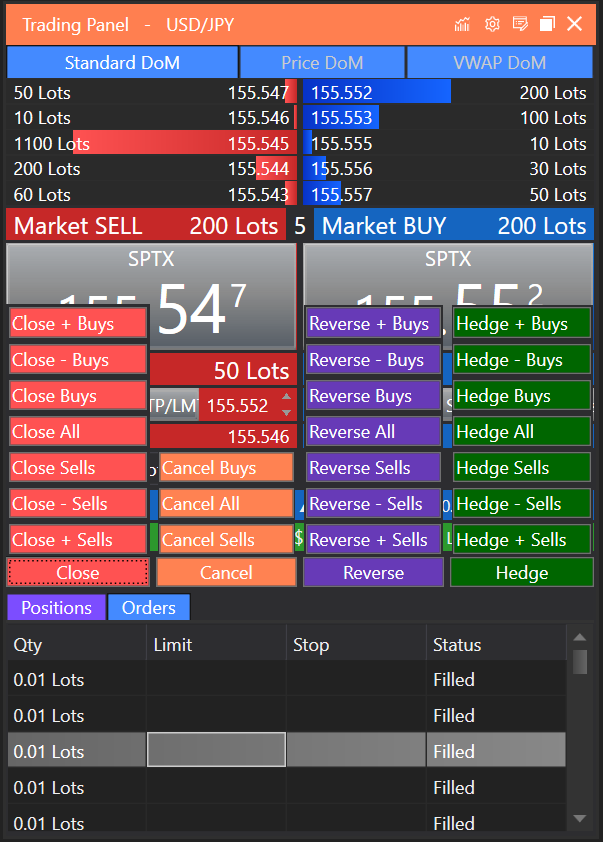Select the Standard DoM tab
Viewport: 603px width, 842px height.
tap(122, 63)
